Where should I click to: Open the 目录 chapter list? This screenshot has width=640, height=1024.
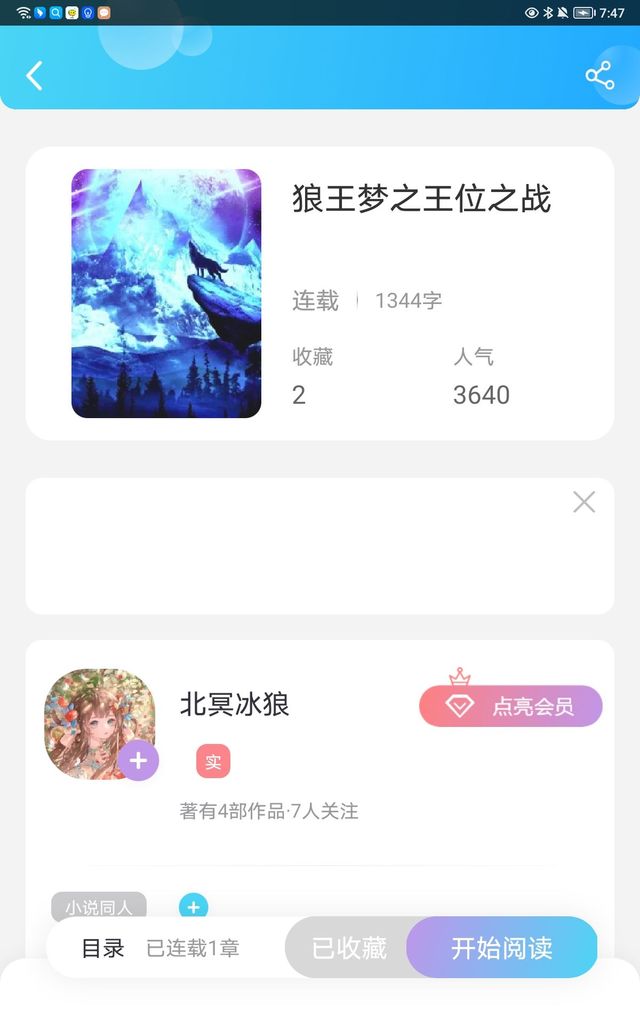pyautogui.click(x=103, y=948)
